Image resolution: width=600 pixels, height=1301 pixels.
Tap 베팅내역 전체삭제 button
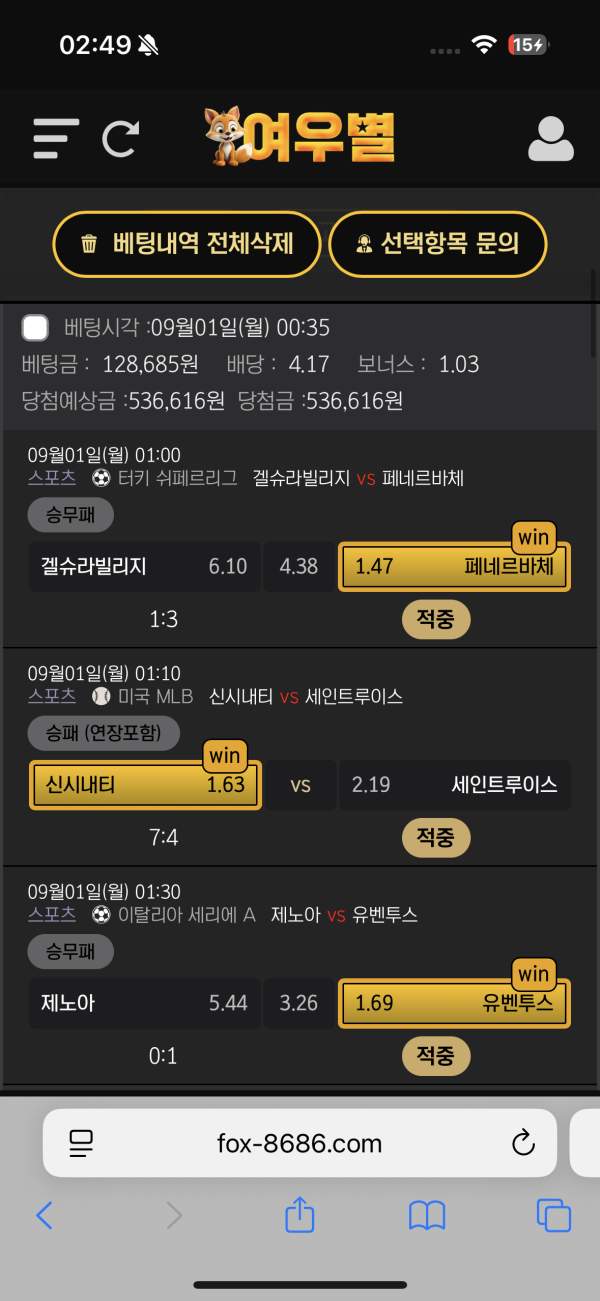[x=186, y=244]
